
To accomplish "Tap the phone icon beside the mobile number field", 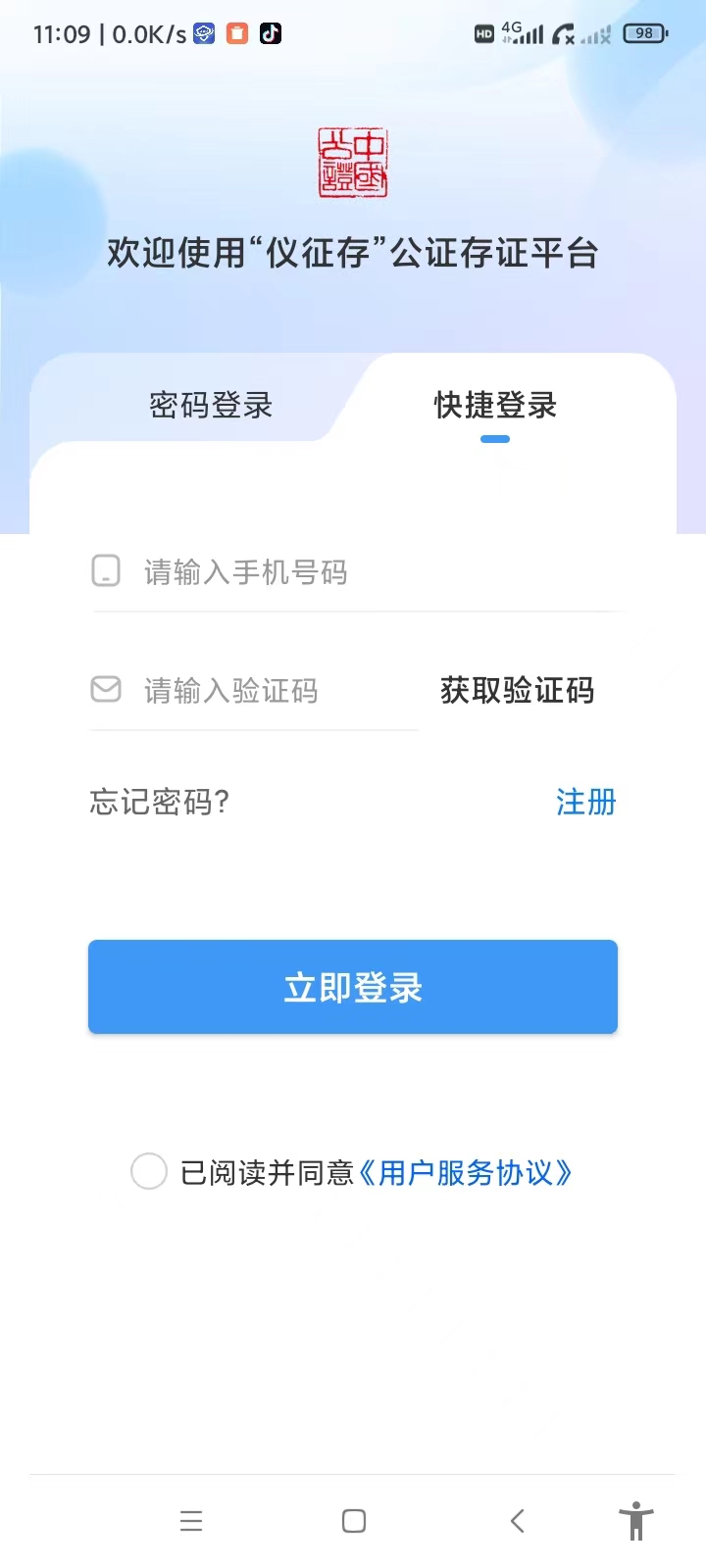I will [x=105, y=570].
